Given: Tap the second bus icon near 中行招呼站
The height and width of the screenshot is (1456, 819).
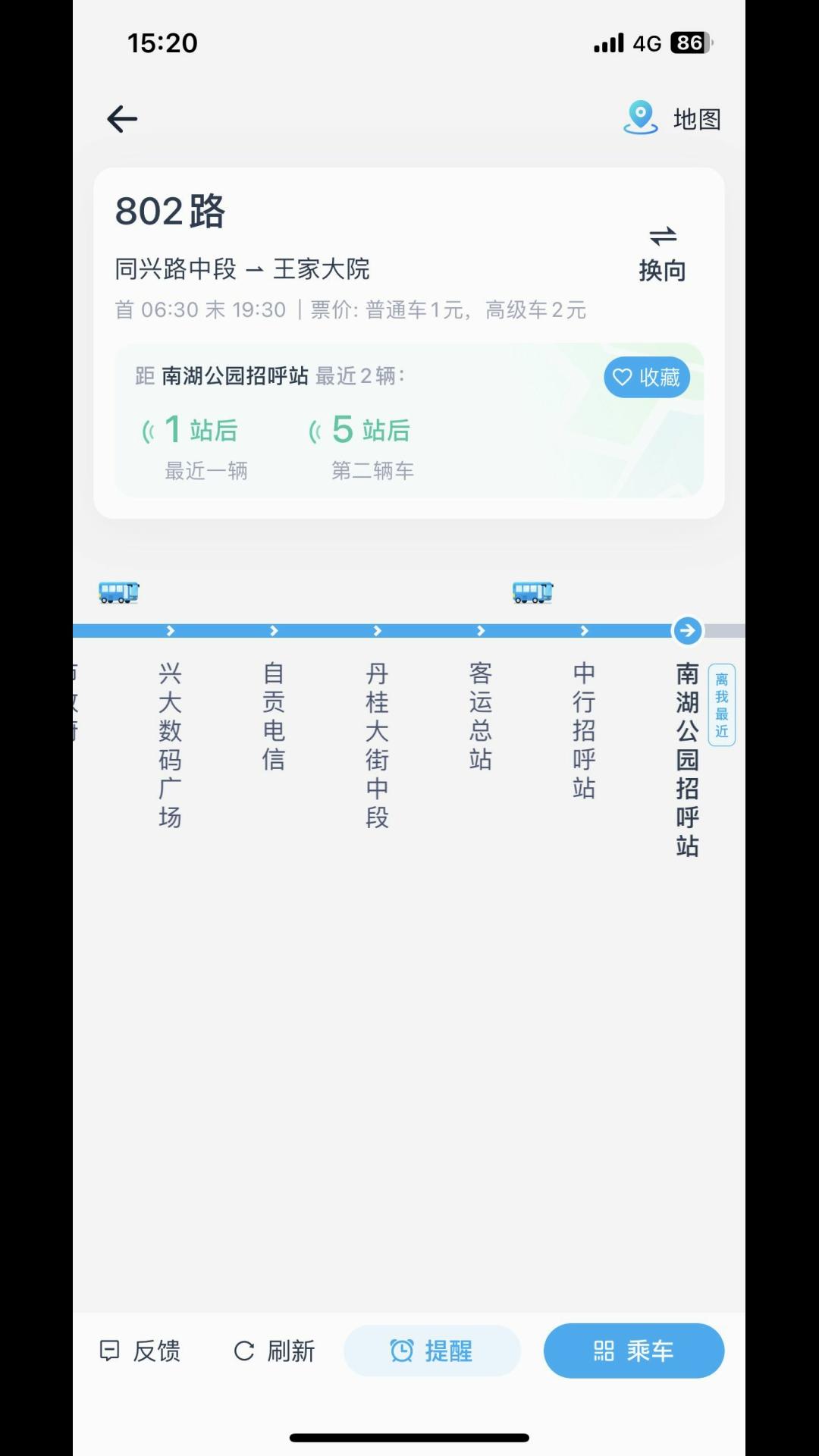Looking at the screenshot, I should (x=532, y=593).
